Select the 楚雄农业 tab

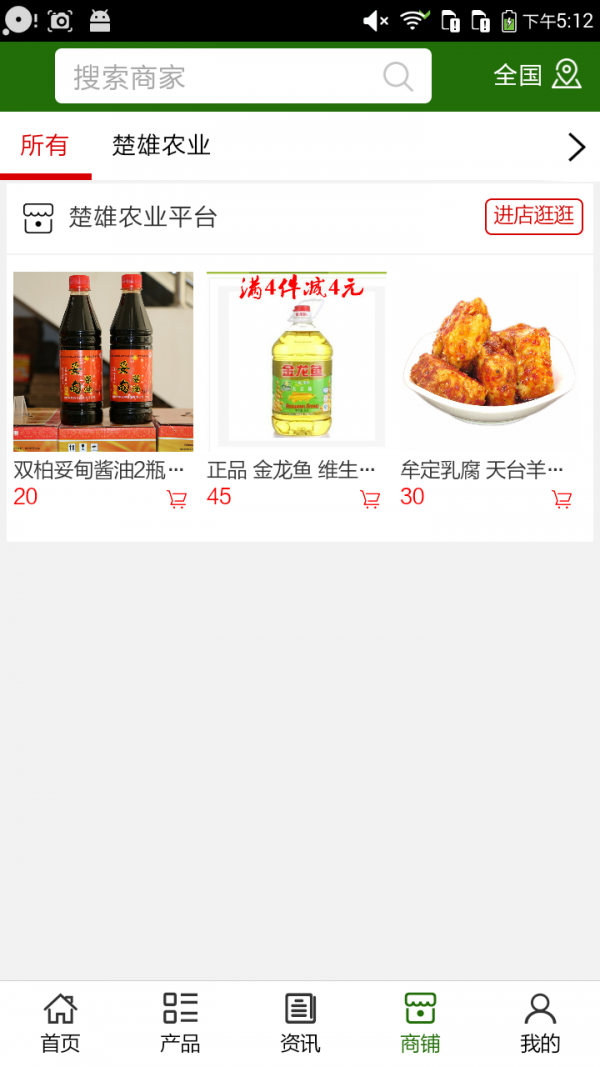[161, 146]
